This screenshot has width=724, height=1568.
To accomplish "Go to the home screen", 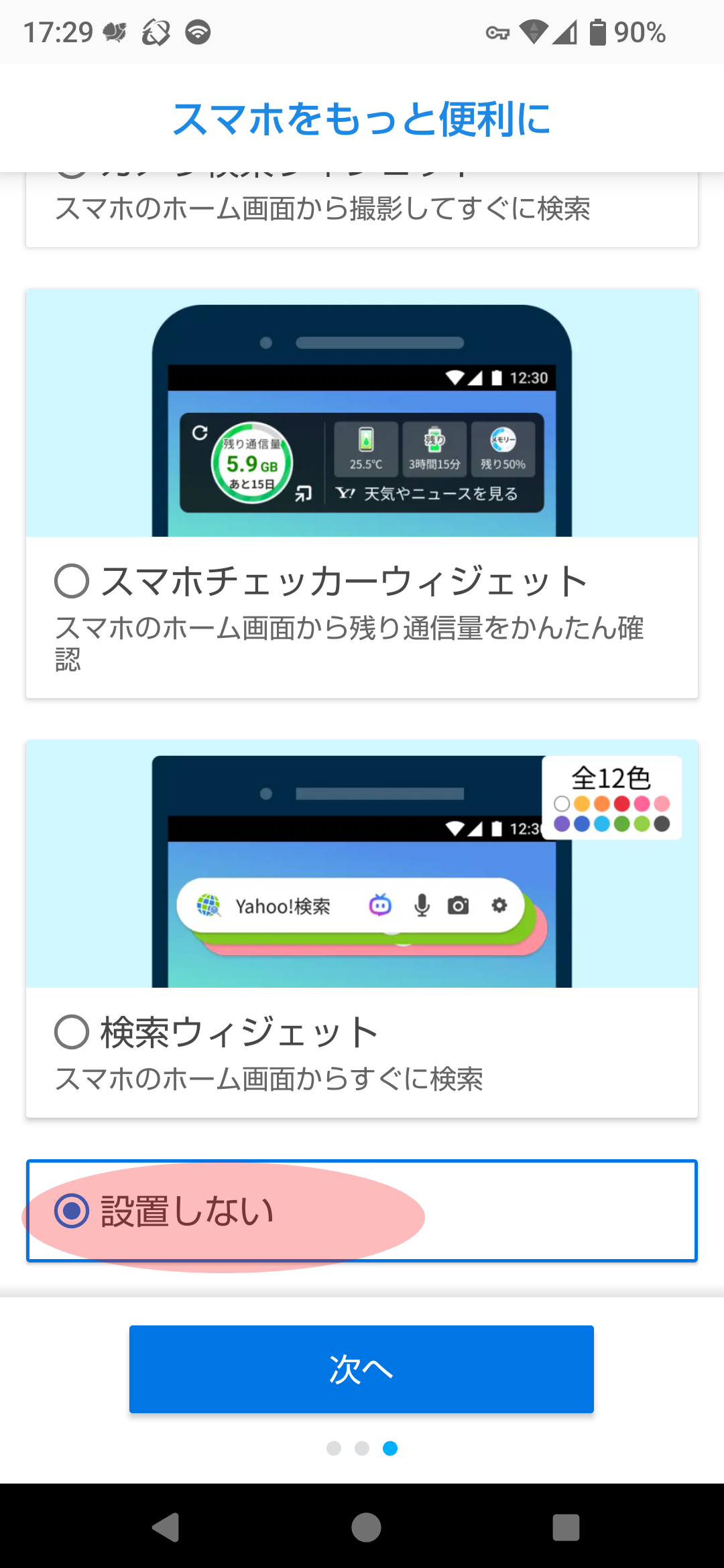I will [366, 1528].
